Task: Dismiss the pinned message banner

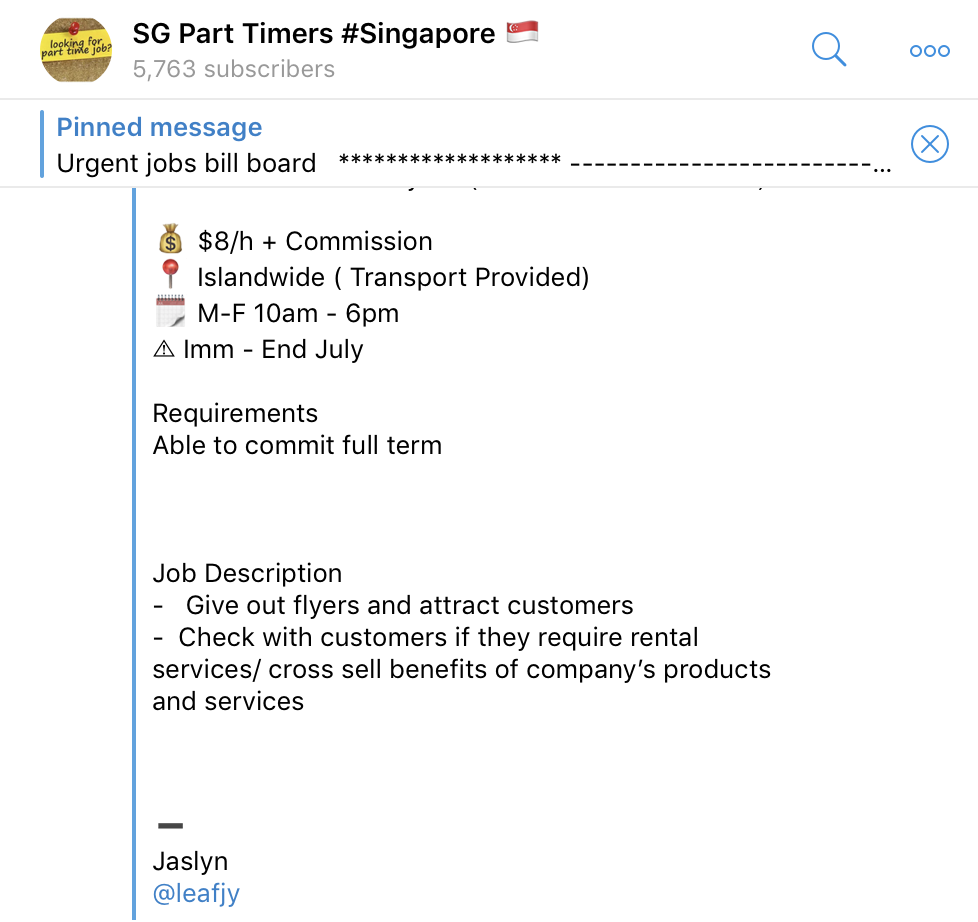Action: point(929,145)
